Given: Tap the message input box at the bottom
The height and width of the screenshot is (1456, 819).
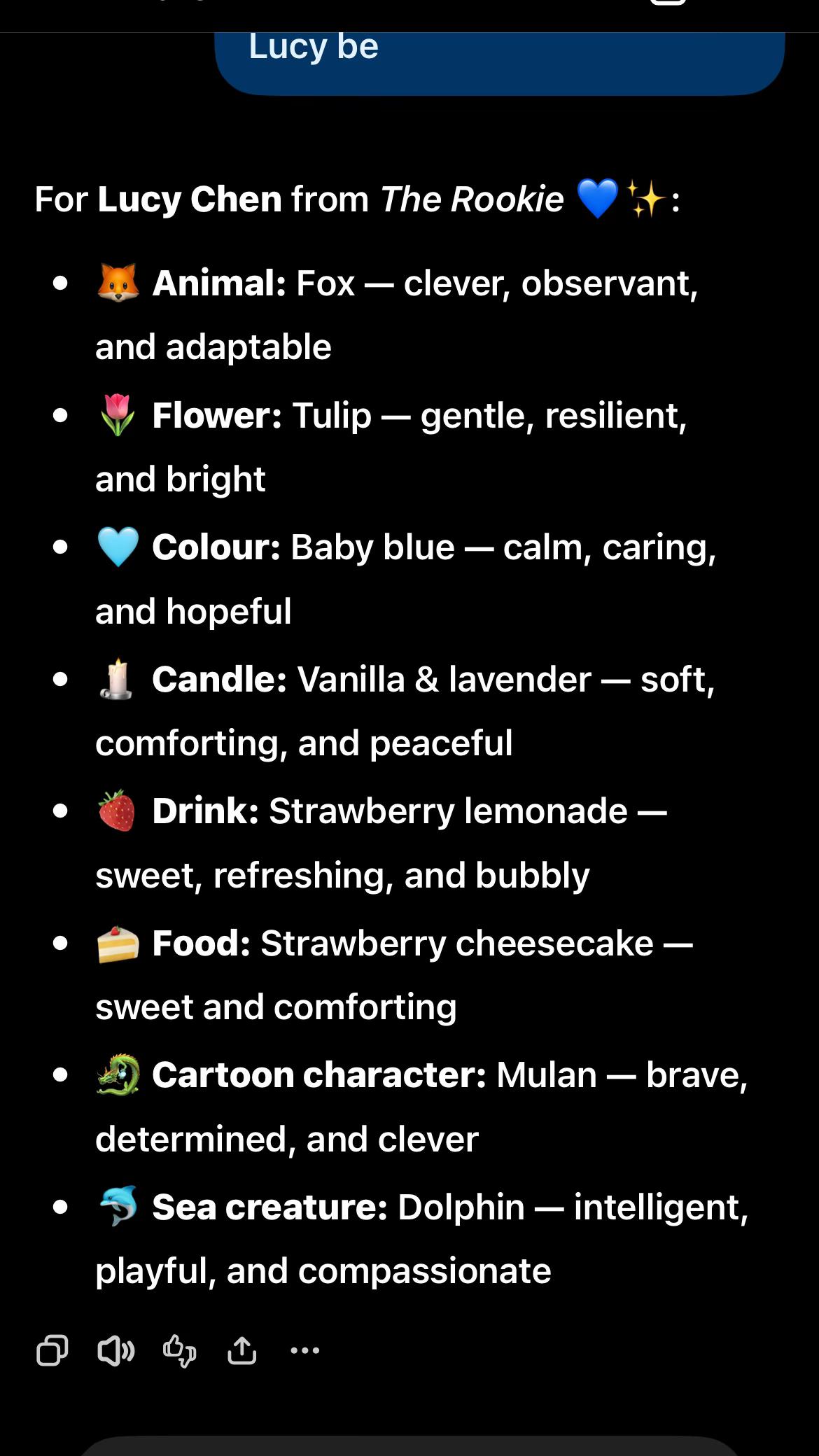Looking at the screenshot, I should click(x=409, y=1446).
